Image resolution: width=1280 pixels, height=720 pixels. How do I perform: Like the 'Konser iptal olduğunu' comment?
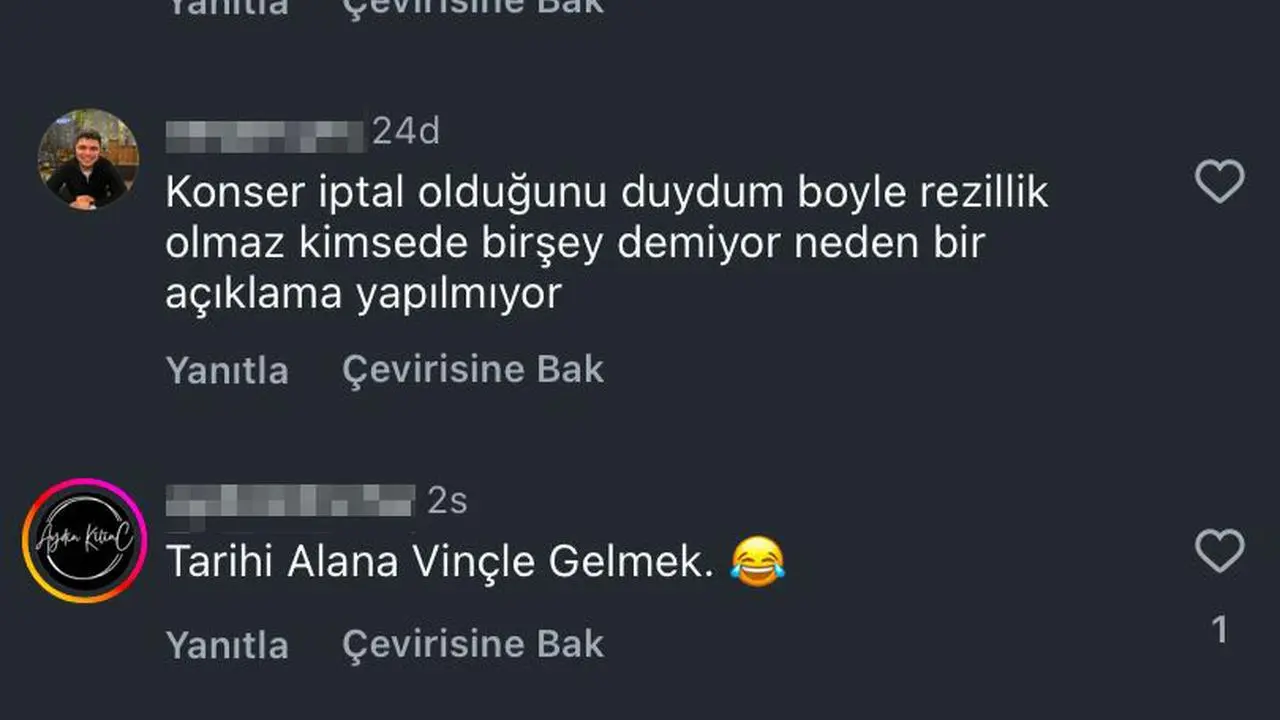(1219, 182)
